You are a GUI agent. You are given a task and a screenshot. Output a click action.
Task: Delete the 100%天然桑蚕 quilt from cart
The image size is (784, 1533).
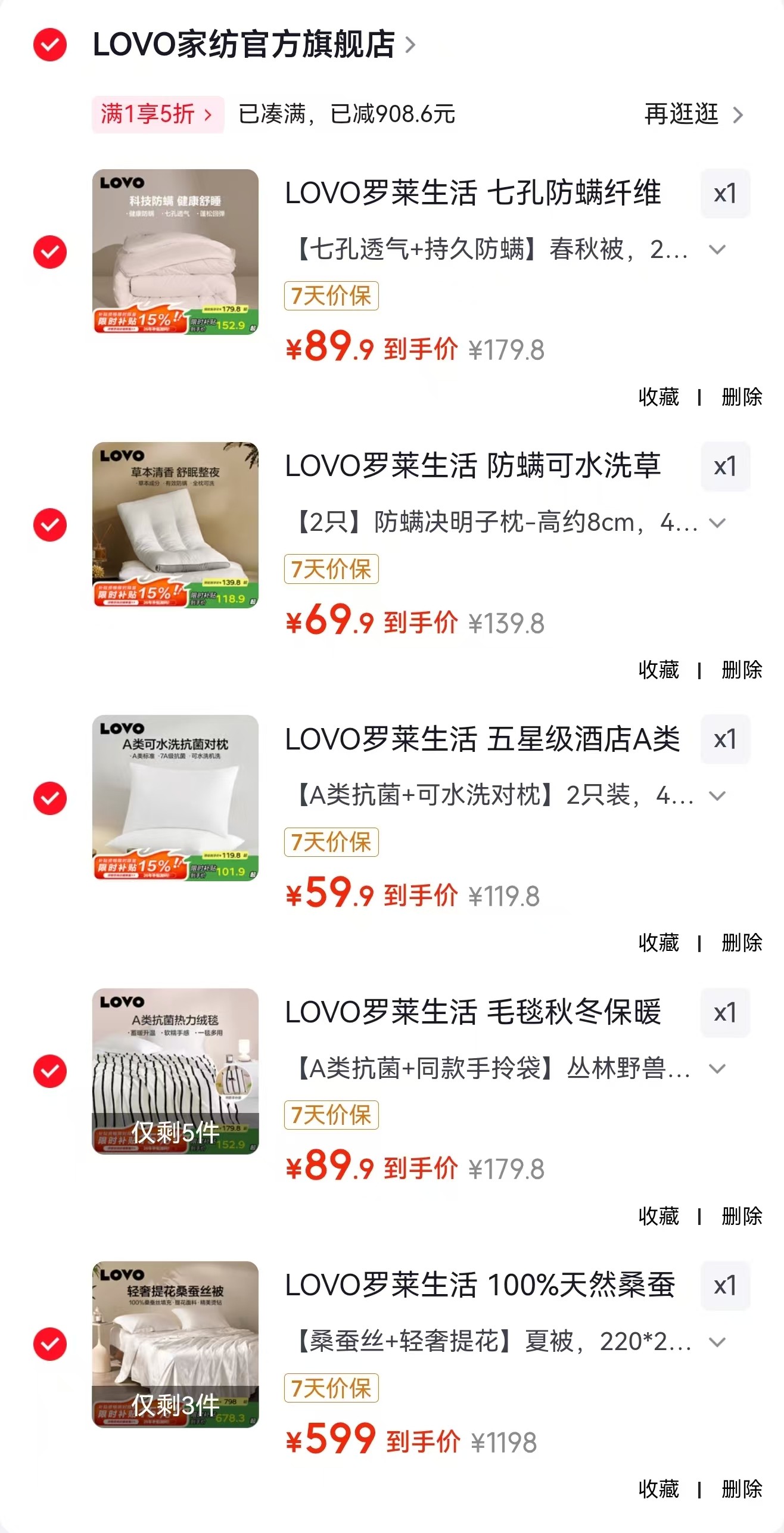(x=742, y=1490)
